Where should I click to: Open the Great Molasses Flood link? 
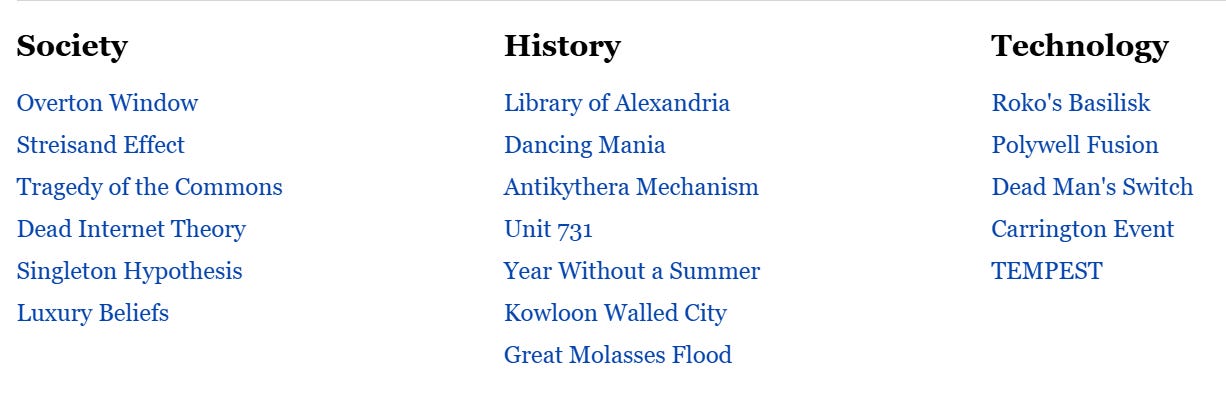[618, 355]
